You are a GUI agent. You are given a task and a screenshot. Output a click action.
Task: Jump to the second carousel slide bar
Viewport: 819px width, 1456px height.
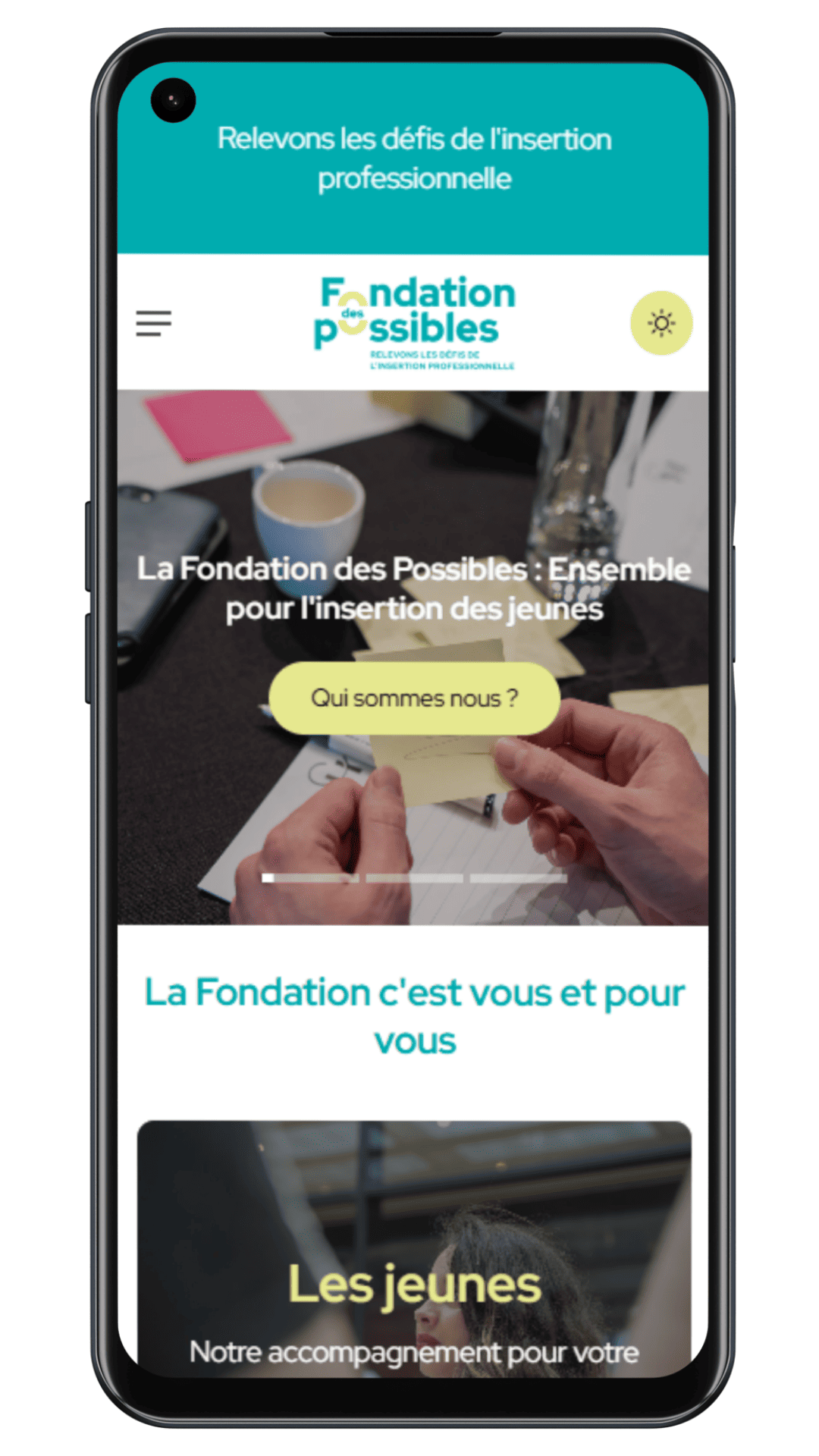point(414,878)
